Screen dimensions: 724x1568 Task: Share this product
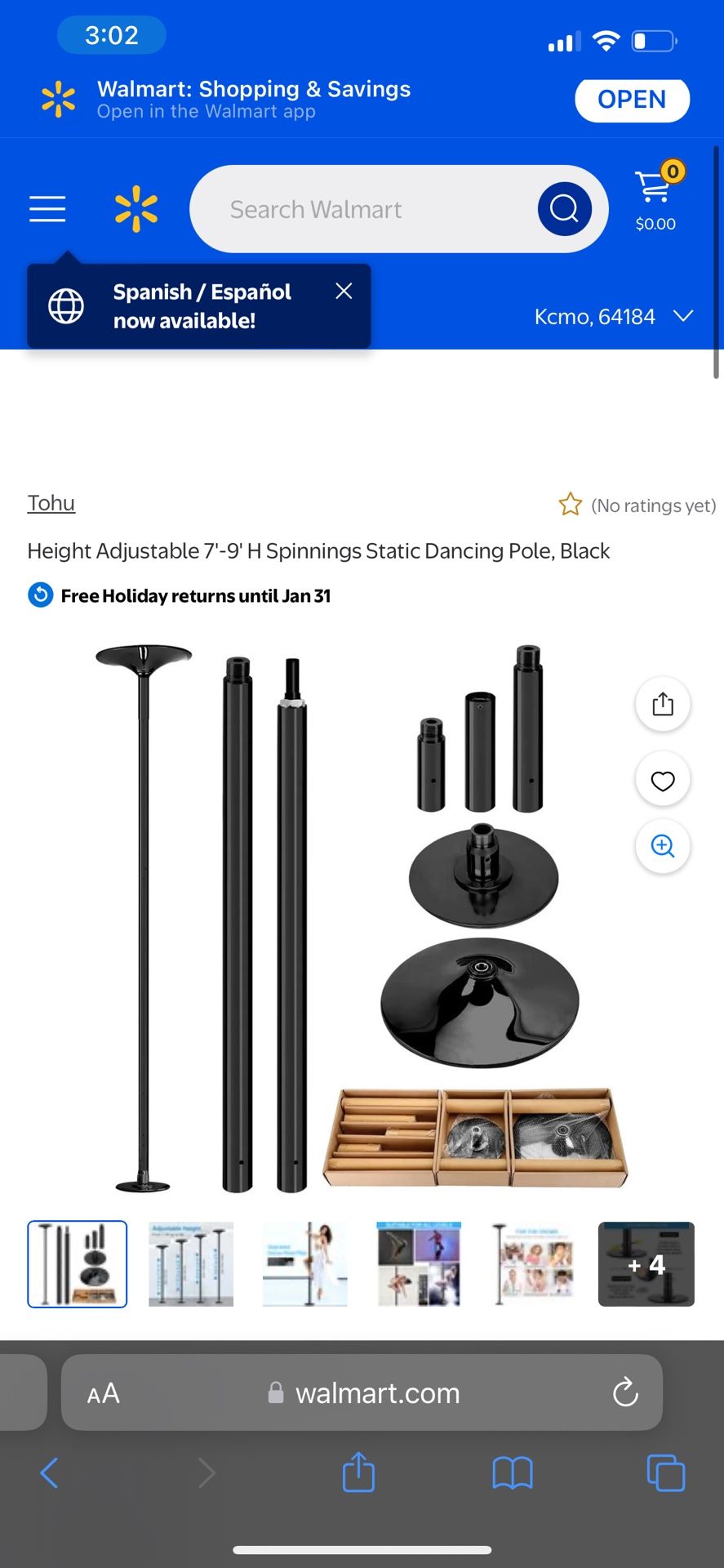pyautogui.click(x=663, y=704)
